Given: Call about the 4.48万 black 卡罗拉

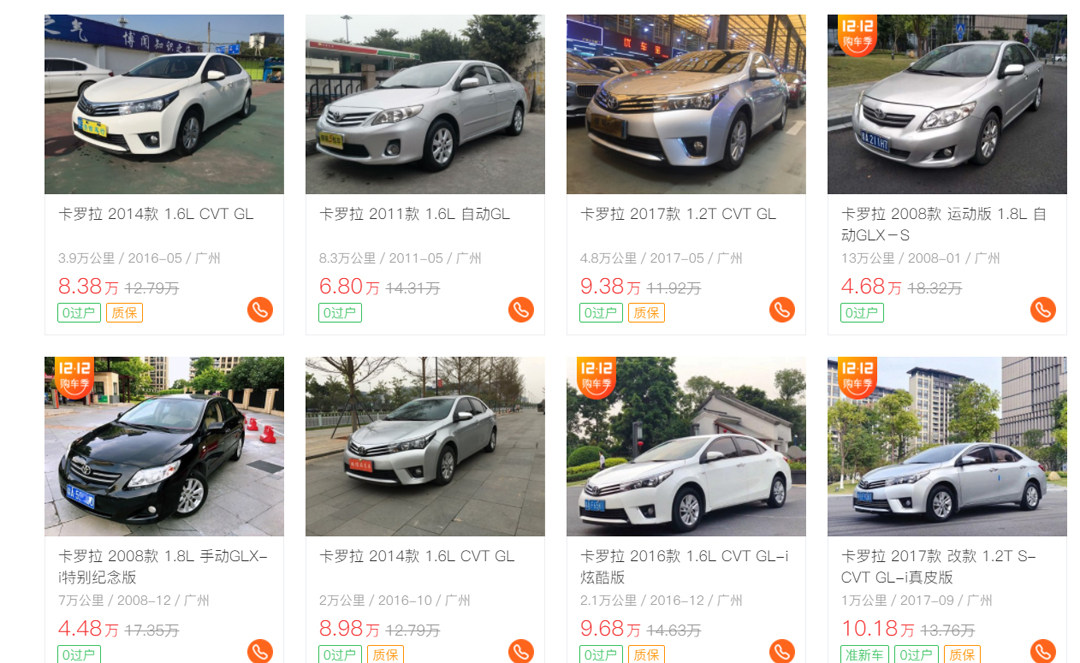Looking at the screenshot, I should [x=260, y=651].
